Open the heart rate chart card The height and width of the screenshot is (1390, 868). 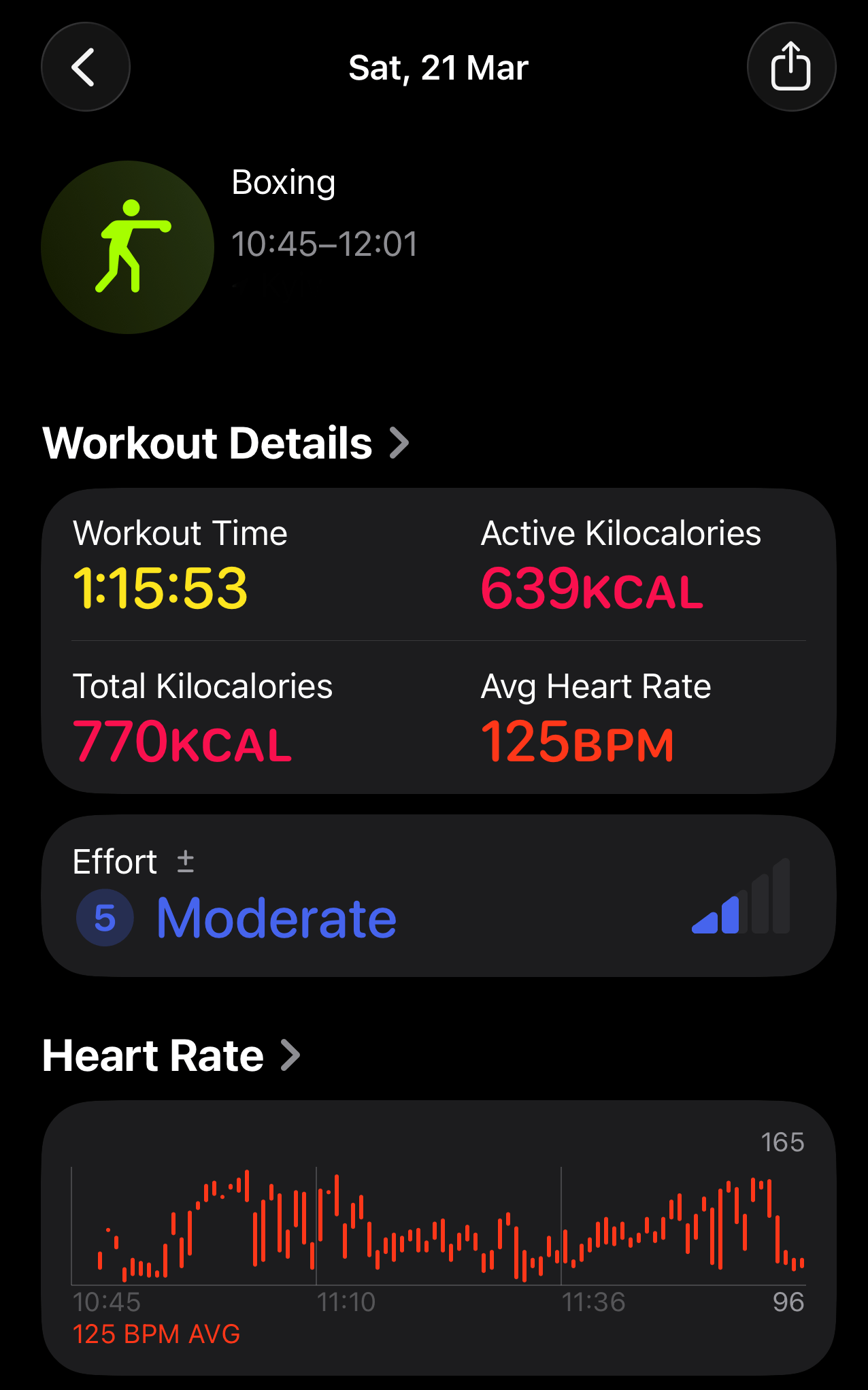pyautogui.click(x=438, y=1236)
